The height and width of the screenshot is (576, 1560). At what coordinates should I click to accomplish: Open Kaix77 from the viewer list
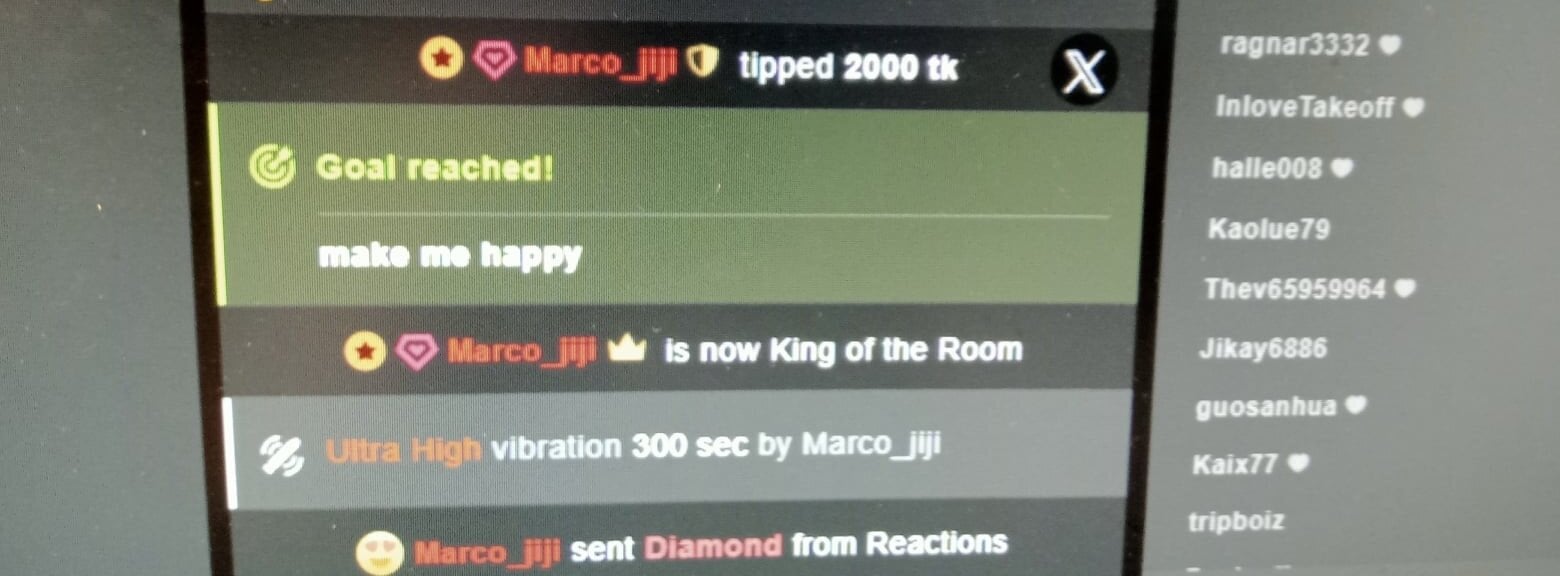tap(1235, 465)
